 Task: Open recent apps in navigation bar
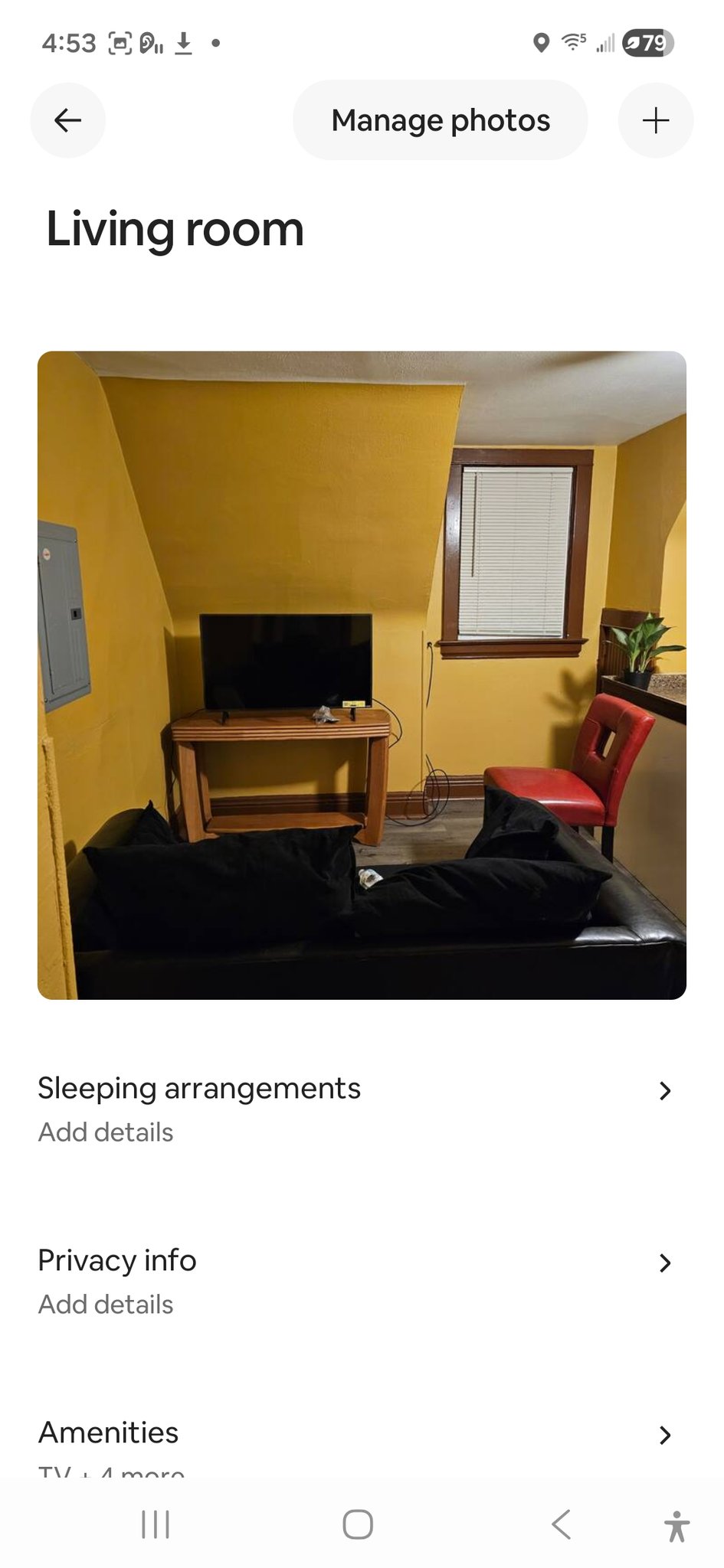click(156, 1524)
